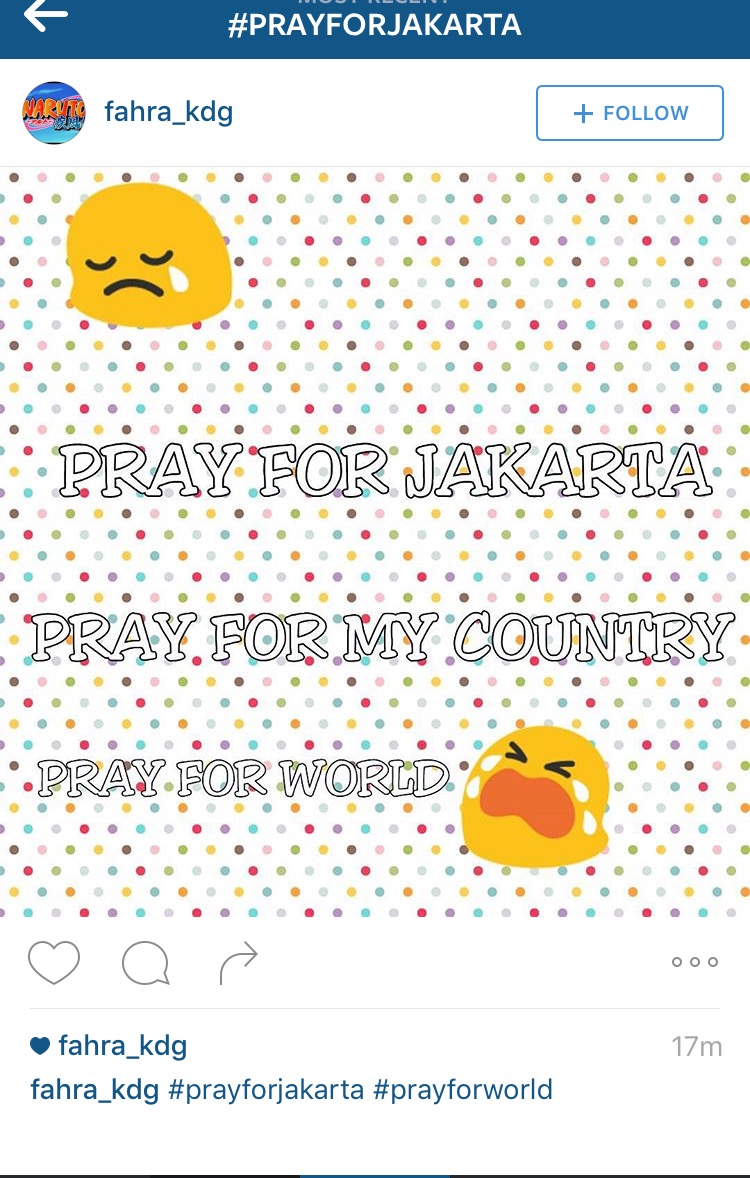The image size is (750, 1178).
Task: Follow fahra_kdg
Action: pyautogui.click(x=629, y=113)
